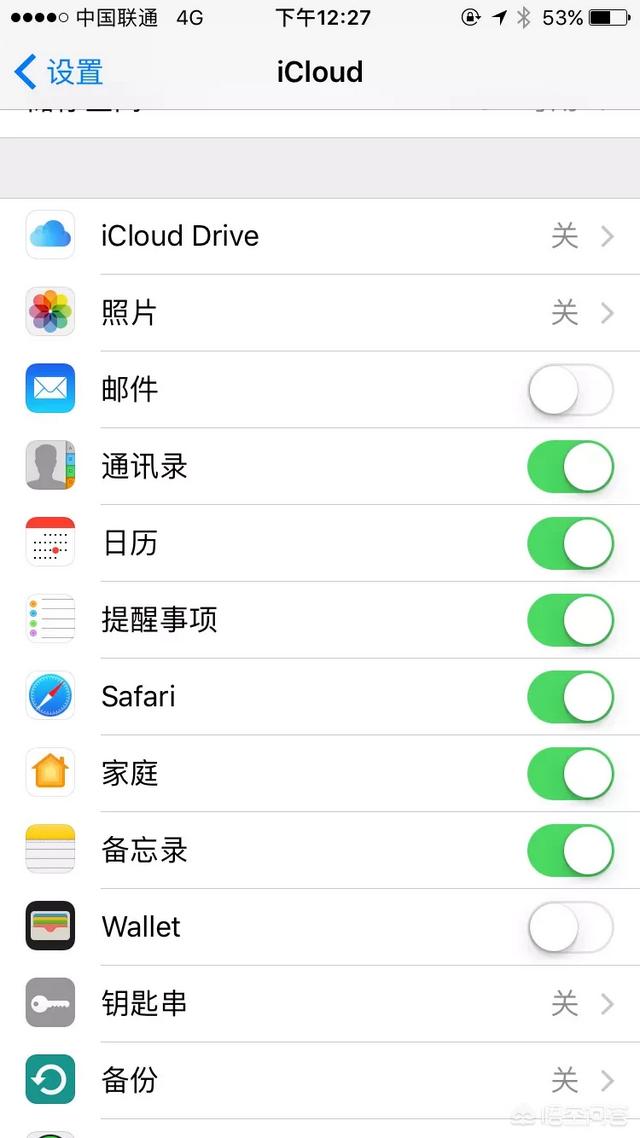The height and width of the screenshot is (1138, 640).
Task: Go back to 设置
Action: pos(60,72)
